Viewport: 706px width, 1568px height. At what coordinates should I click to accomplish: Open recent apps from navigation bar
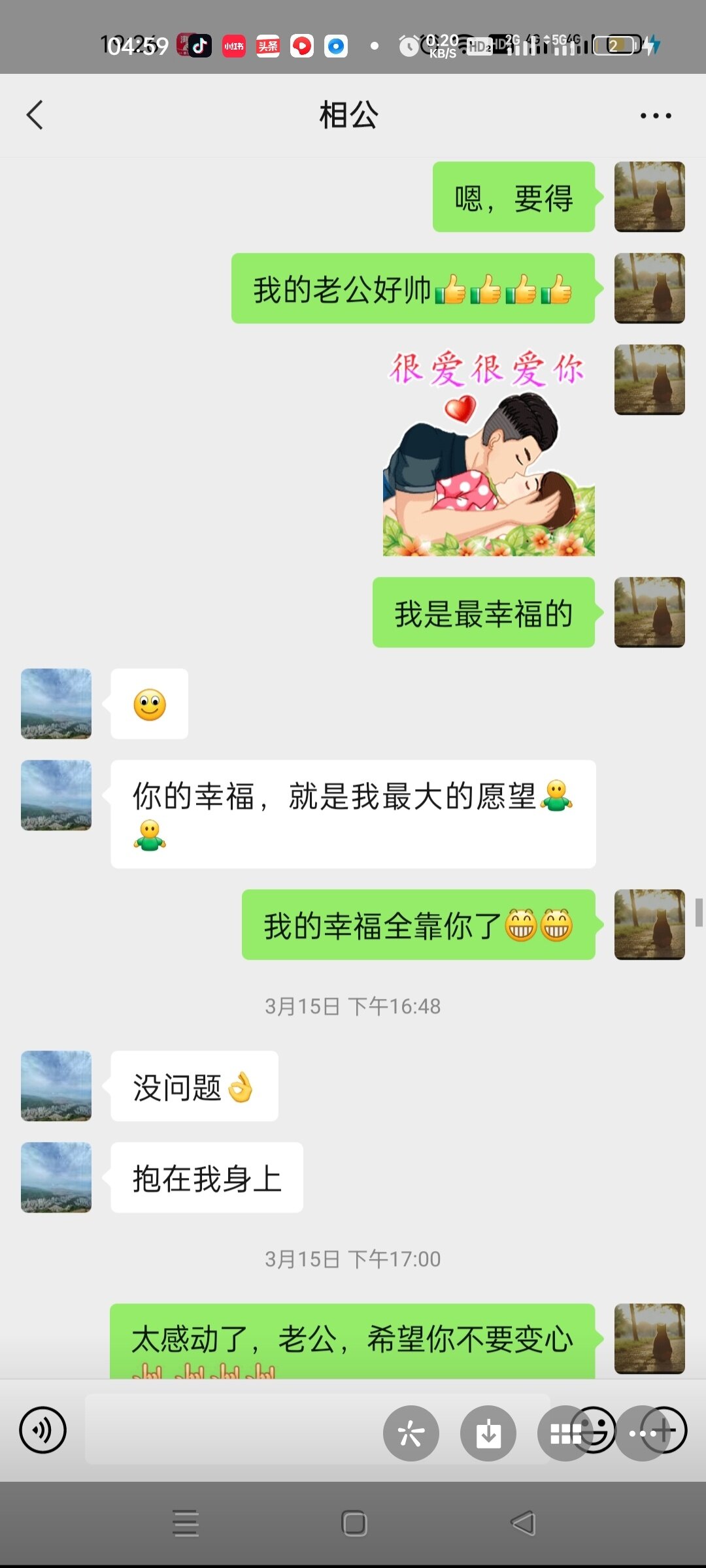186,1524
